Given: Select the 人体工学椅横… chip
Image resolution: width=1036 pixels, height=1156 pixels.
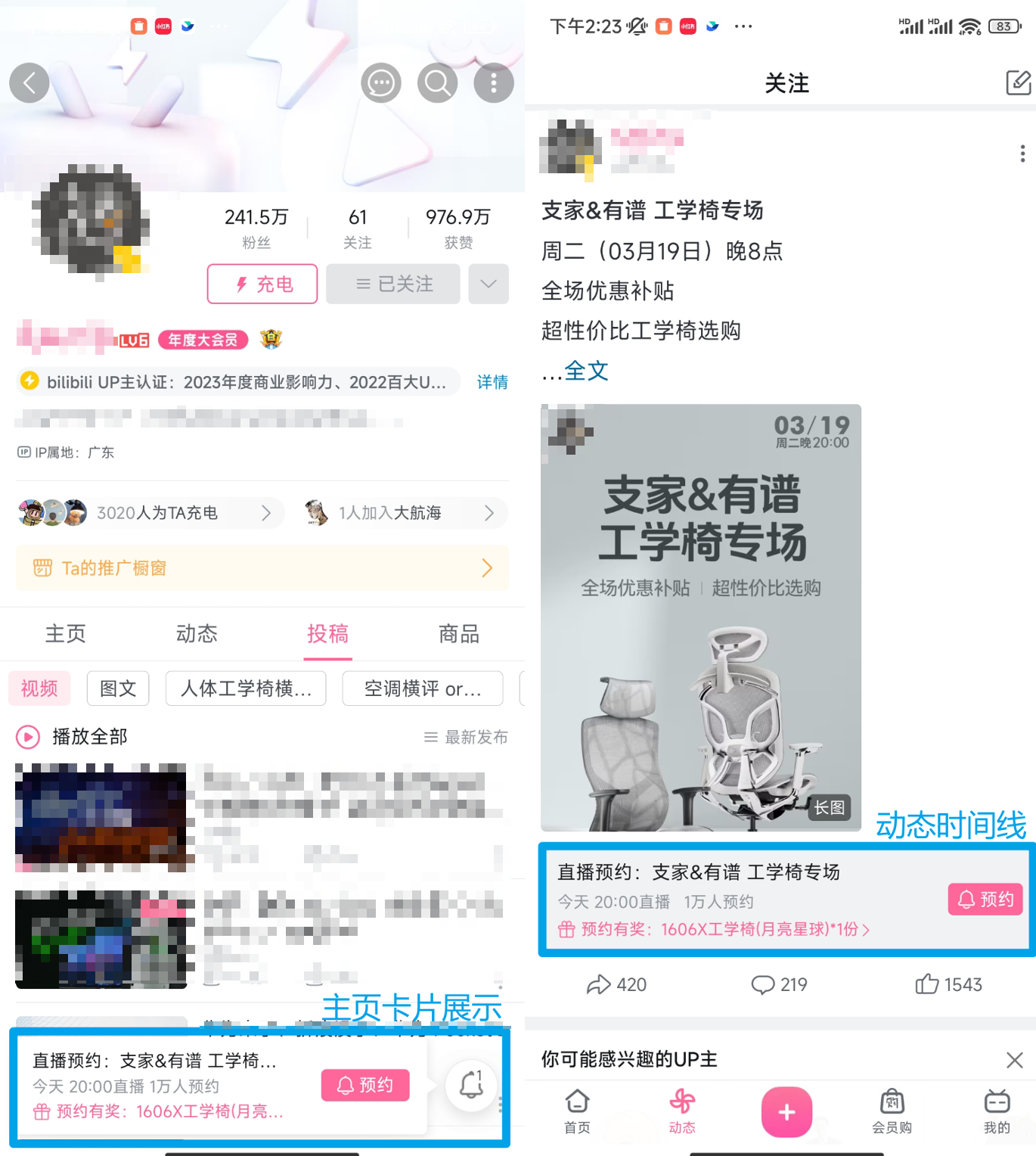Looking at the screenshot, I should click(246, 688).
